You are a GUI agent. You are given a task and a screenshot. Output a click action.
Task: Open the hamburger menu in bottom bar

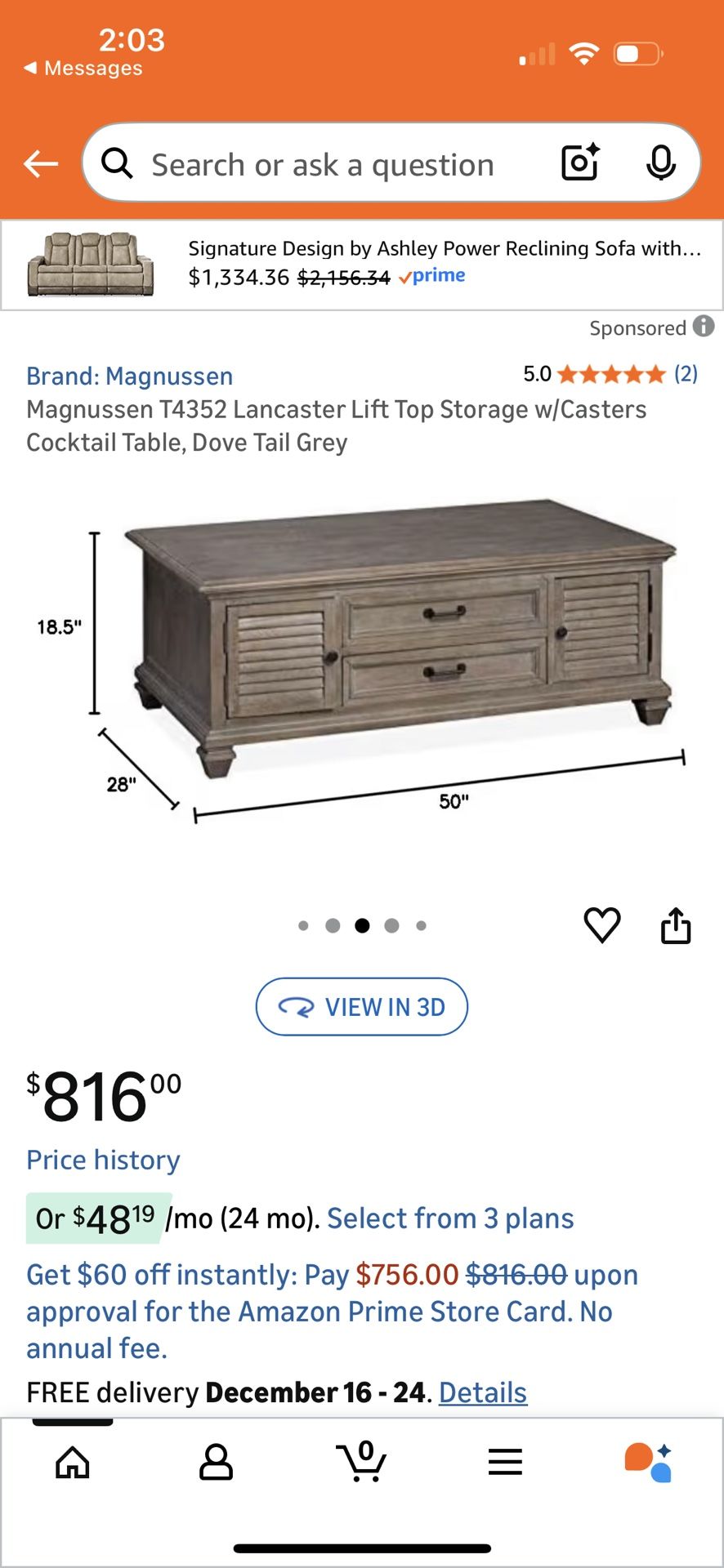(x=505, y=1462)
